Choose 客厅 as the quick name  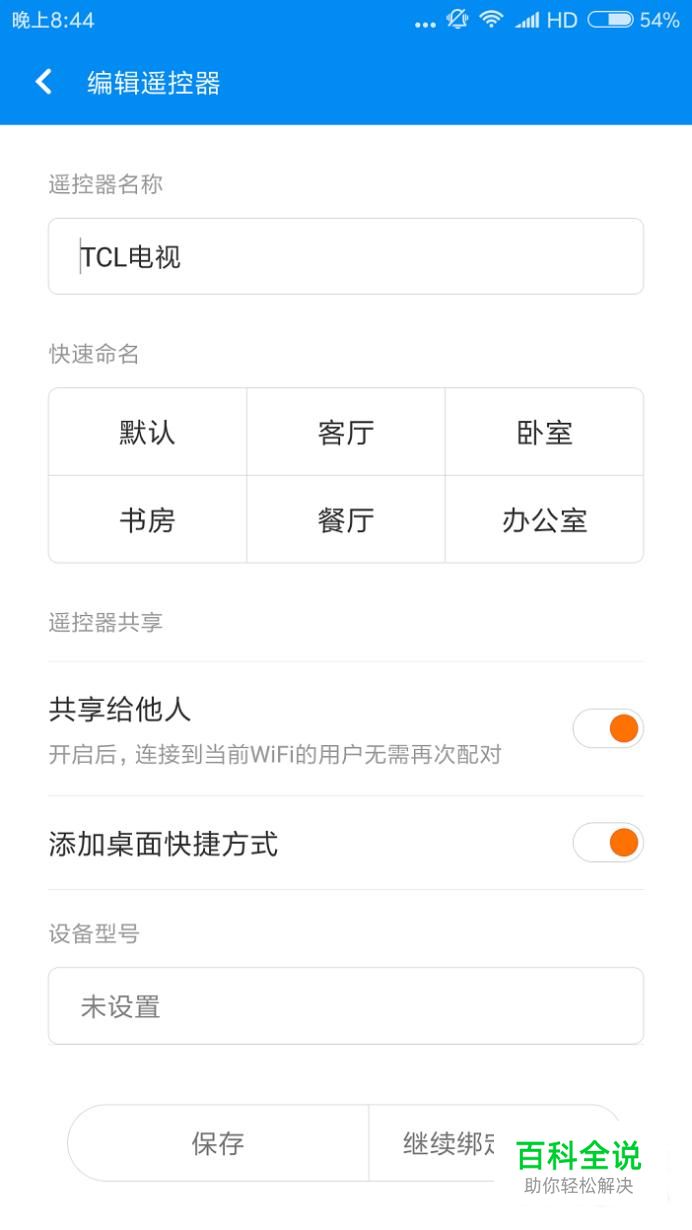pyautogui.click(x=346, y=432)
